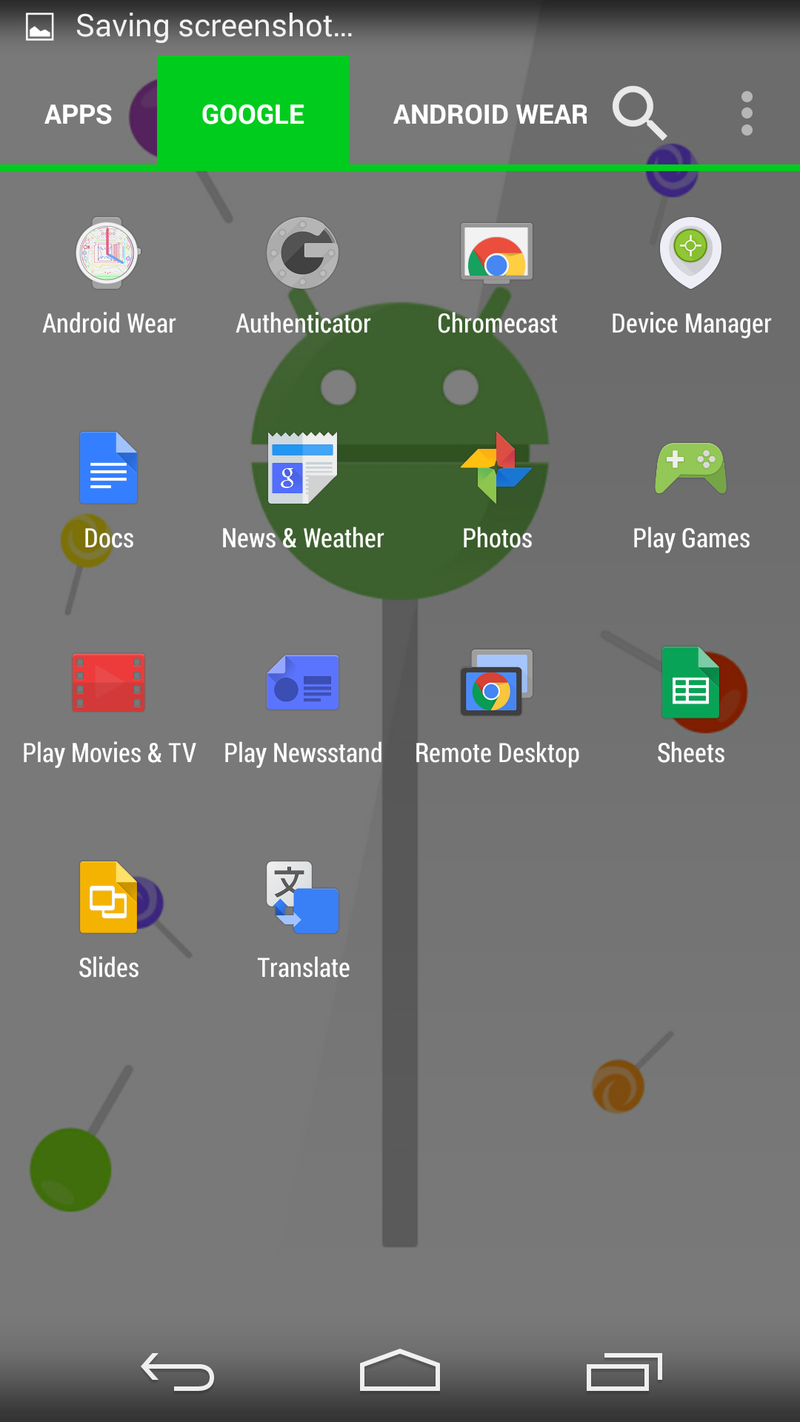Launch the Chromecast app
800x1422 pixels.
[497, 255]
